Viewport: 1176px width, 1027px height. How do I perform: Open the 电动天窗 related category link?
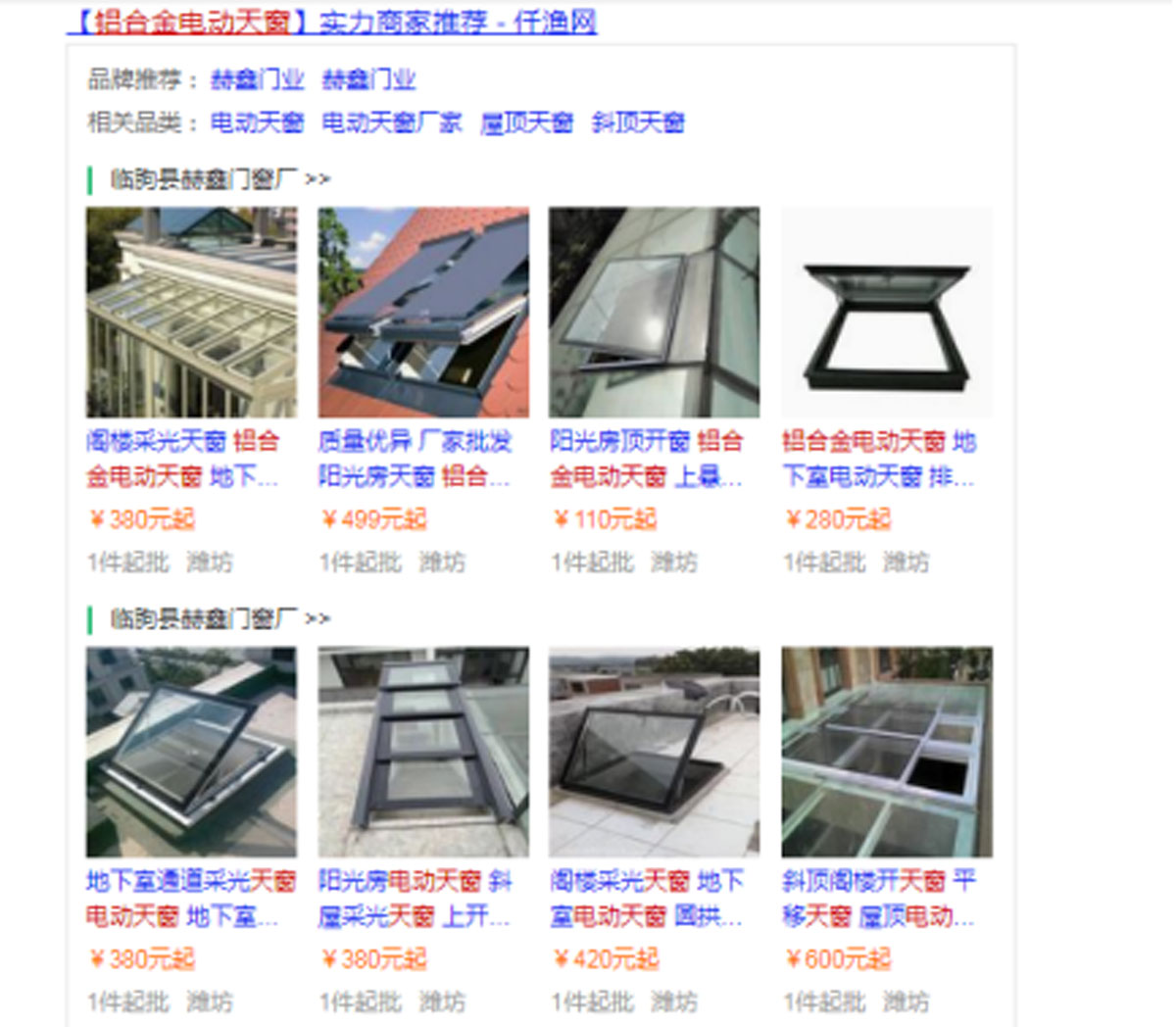pos(257,122)
